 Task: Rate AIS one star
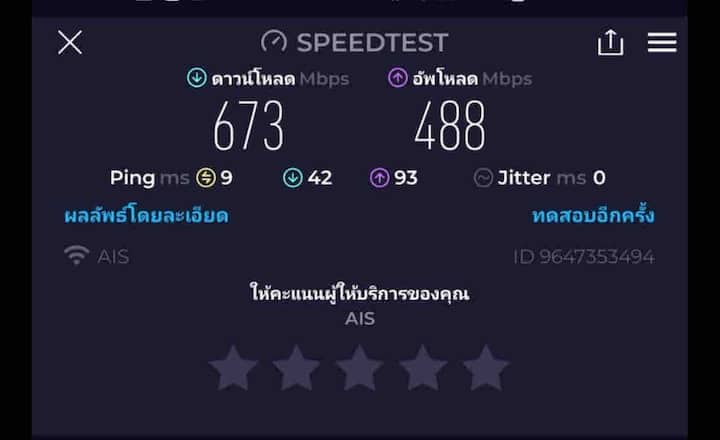point(233,368)
